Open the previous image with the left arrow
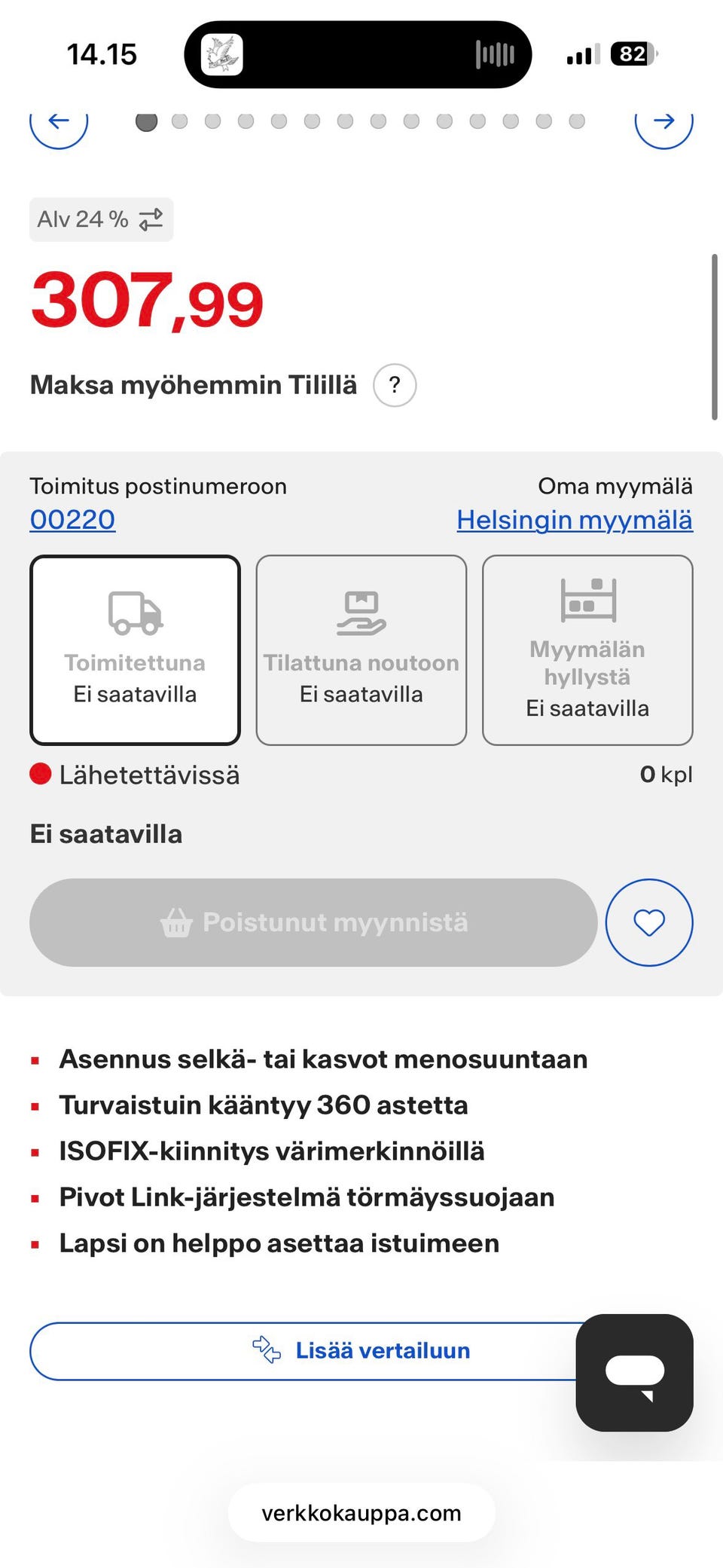The image size is (723, 1568). pyautogui.click(x=59, y=121)
